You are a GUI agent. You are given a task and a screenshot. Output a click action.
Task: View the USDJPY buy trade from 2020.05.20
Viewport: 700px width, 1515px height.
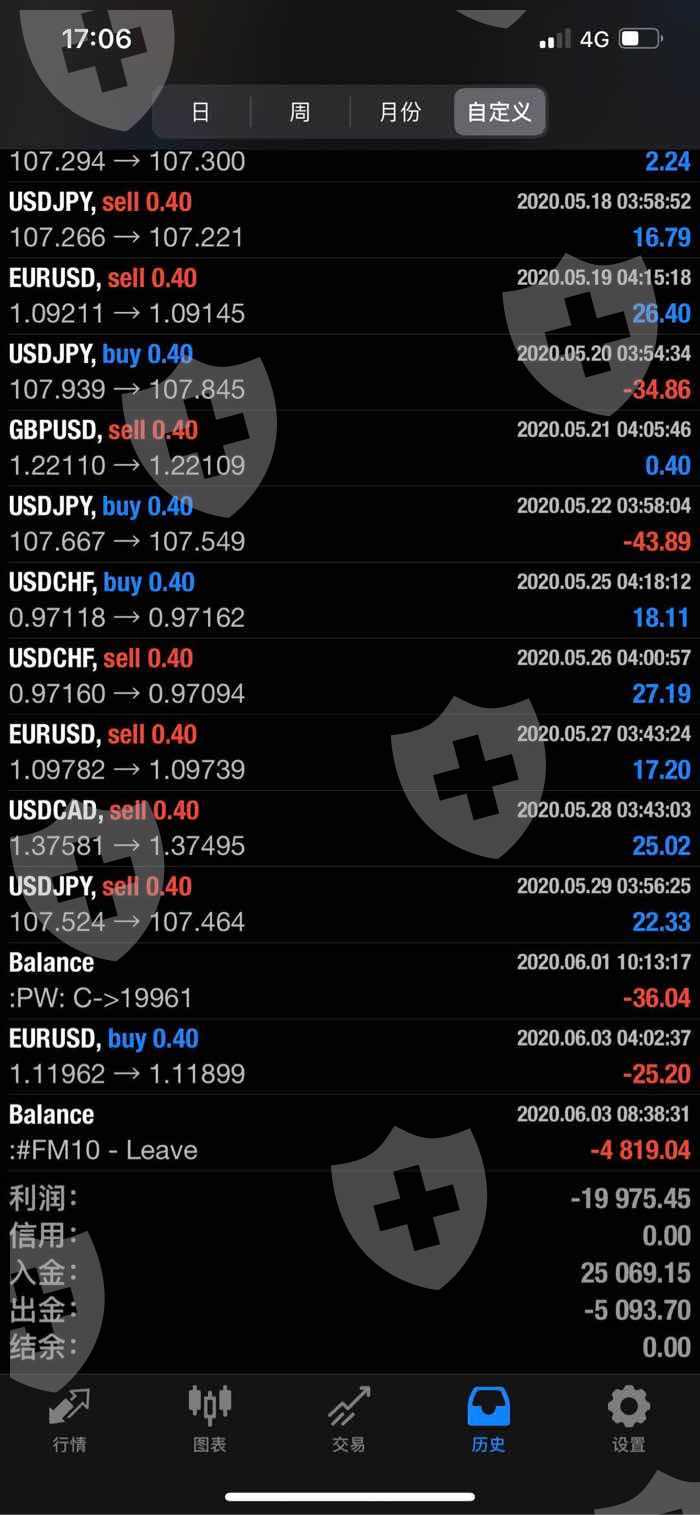point(350,372)
